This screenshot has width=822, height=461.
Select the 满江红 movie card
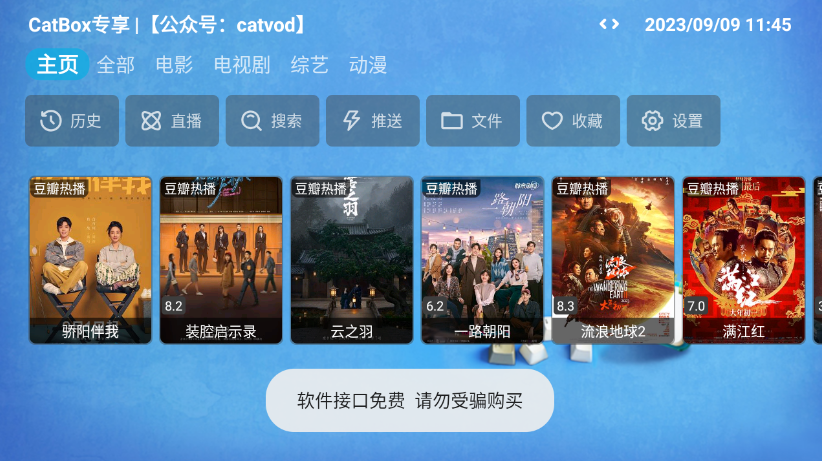click(x=744, y=260)
